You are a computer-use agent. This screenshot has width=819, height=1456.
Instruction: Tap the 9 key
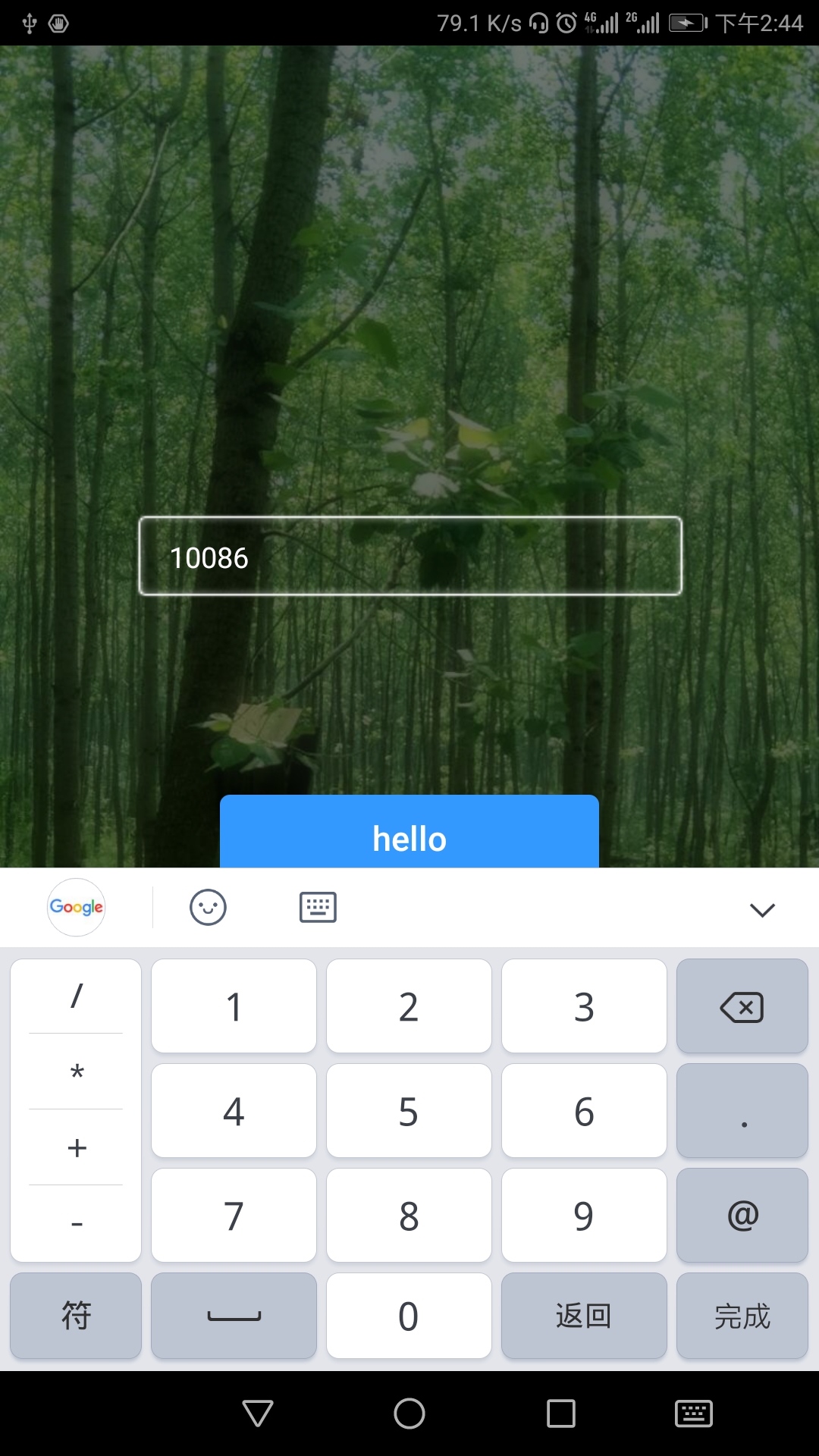(x=583, y=1215)
